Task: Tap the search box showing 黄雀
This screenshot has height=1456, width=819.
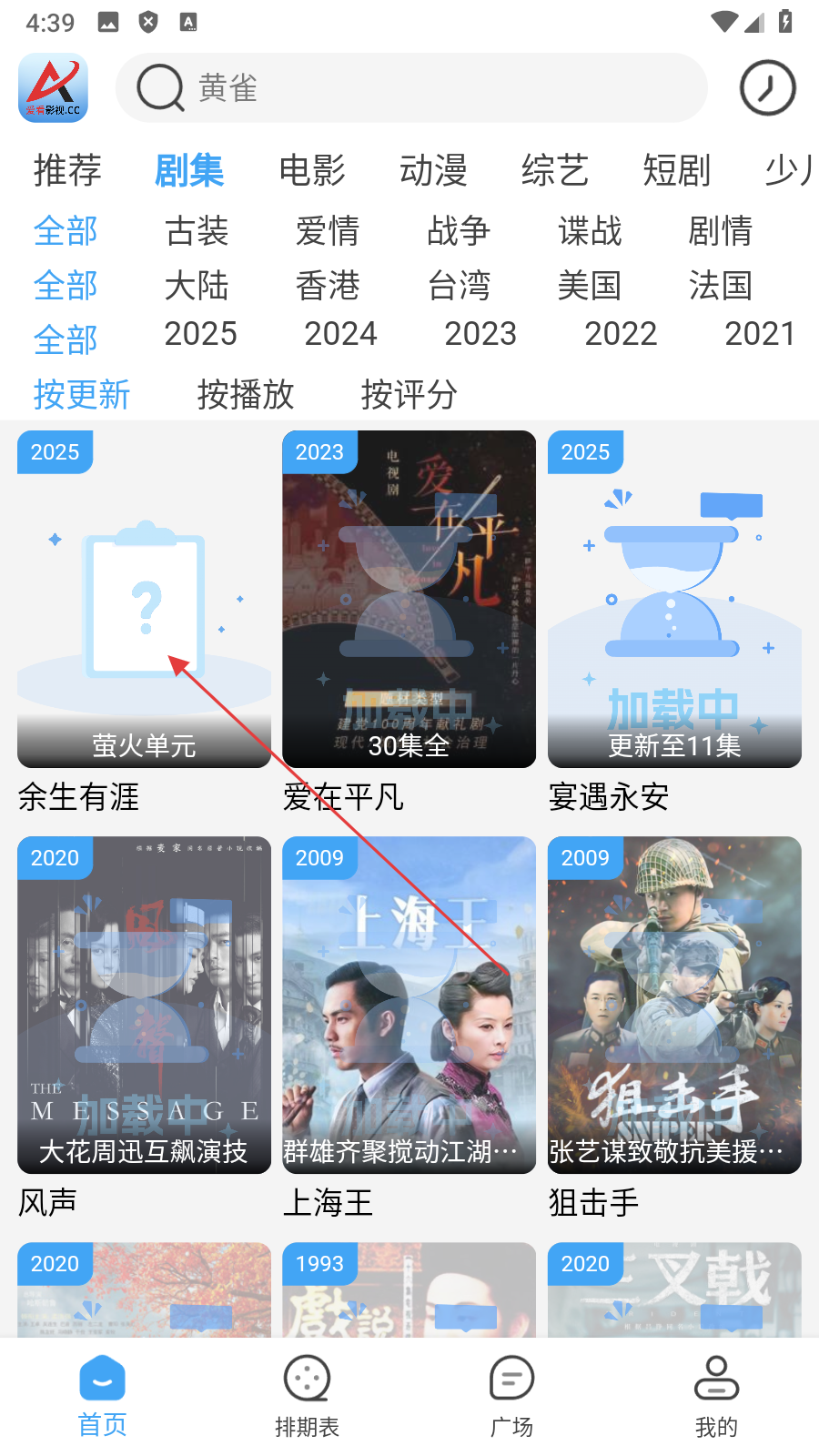Action: click(411, 88)
